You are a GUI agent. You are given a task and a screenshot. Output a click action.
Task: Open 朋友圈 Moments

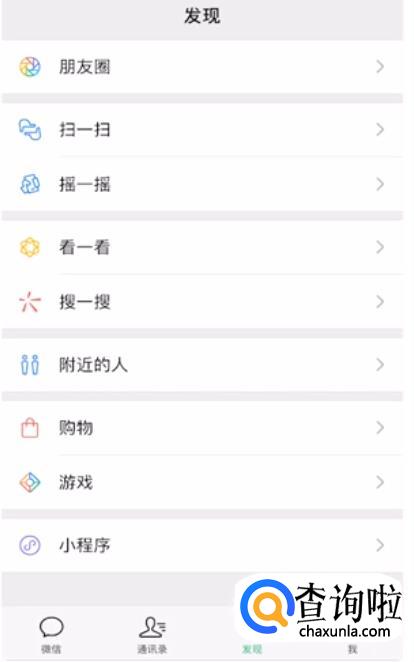point(202,67)
